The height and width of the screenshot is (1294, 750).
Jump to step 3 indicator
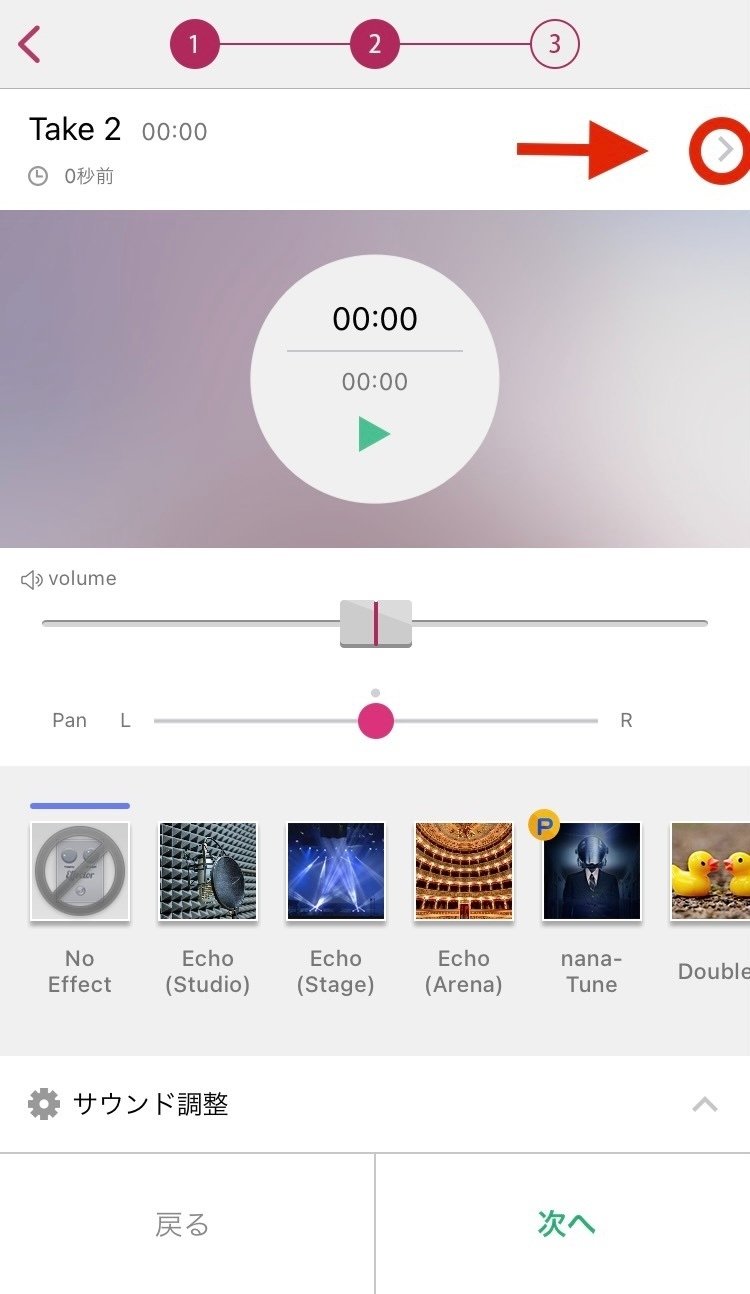[554, 44]
